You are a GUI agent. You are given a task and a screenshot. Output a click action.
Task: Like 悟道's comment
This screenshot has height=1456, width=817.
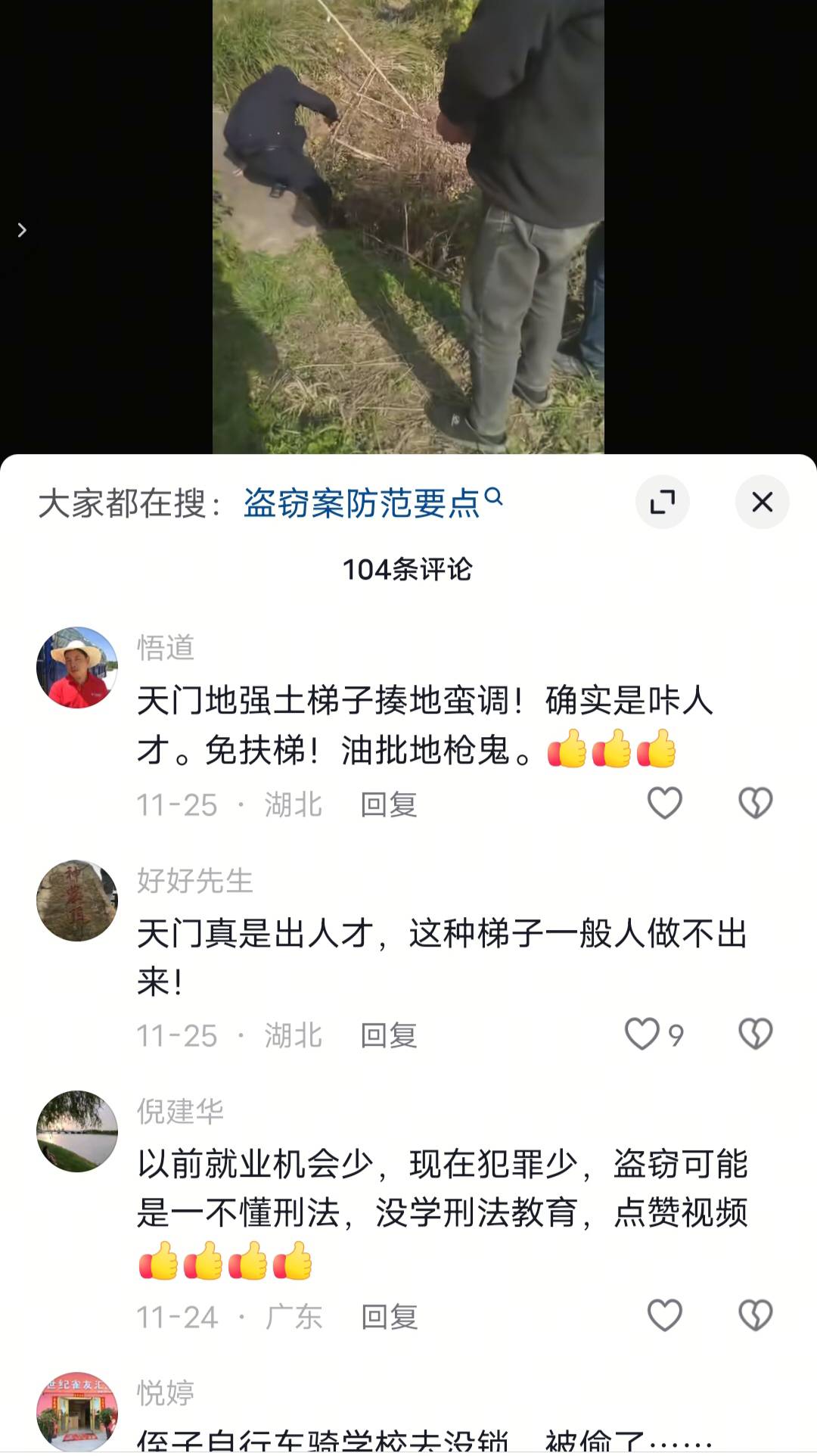tap(665, 803)
